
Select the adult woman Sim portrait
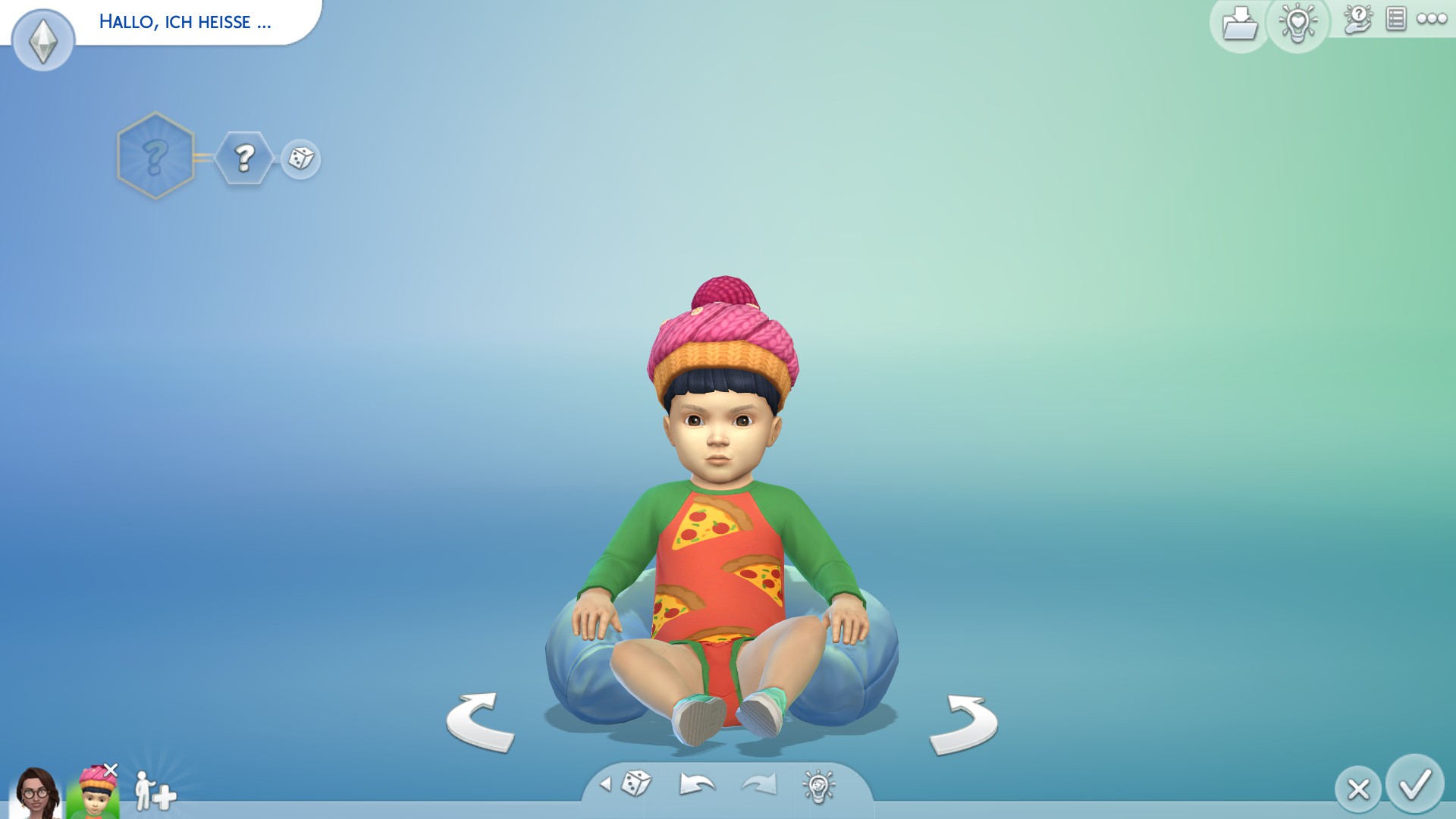coord(34,793)
